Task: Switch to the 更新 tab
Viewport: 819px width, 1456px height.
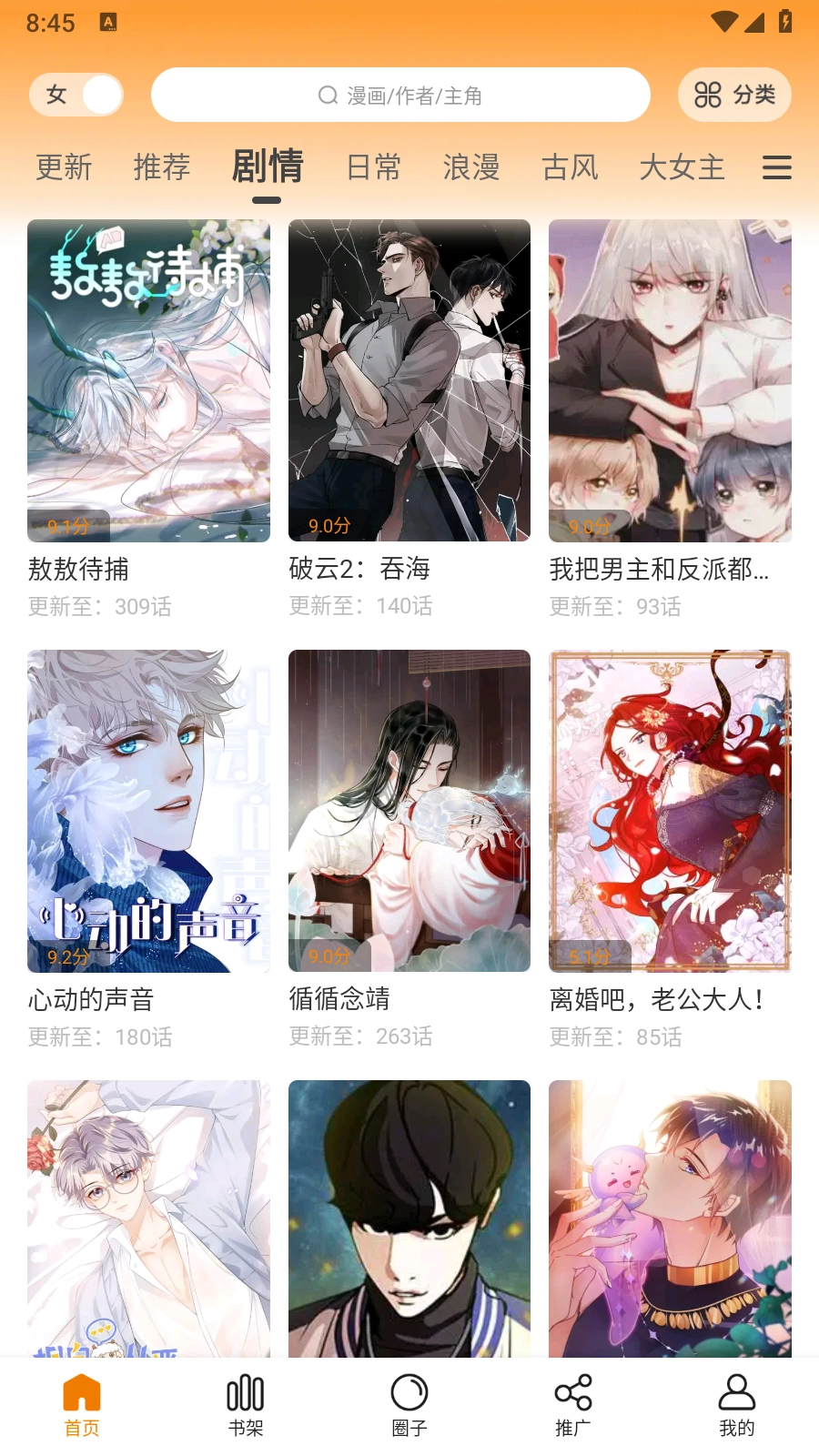Action: tap(64, 167)
